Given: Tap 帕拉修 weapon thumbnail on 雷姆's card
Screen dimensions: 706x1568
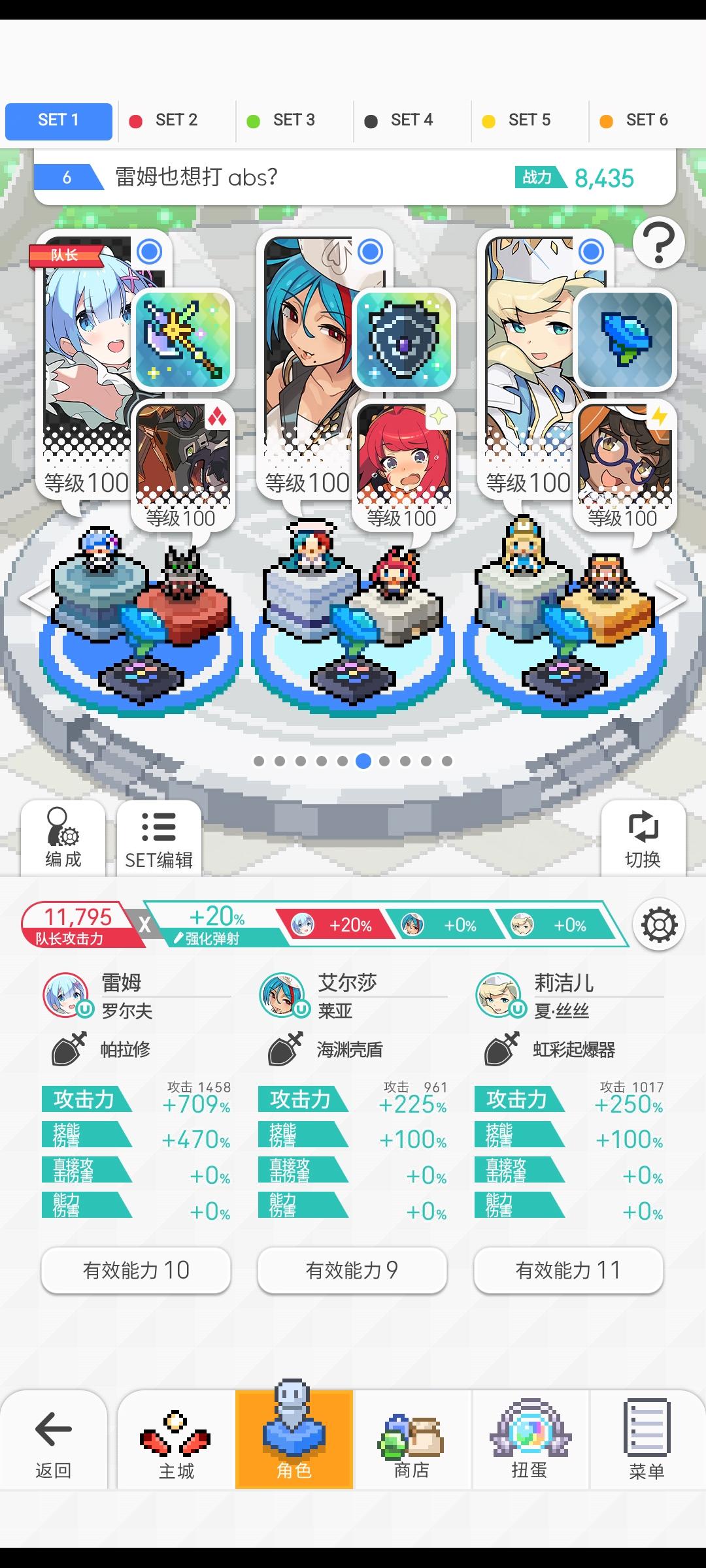Looking at the screenshot, I should point(184,340).
